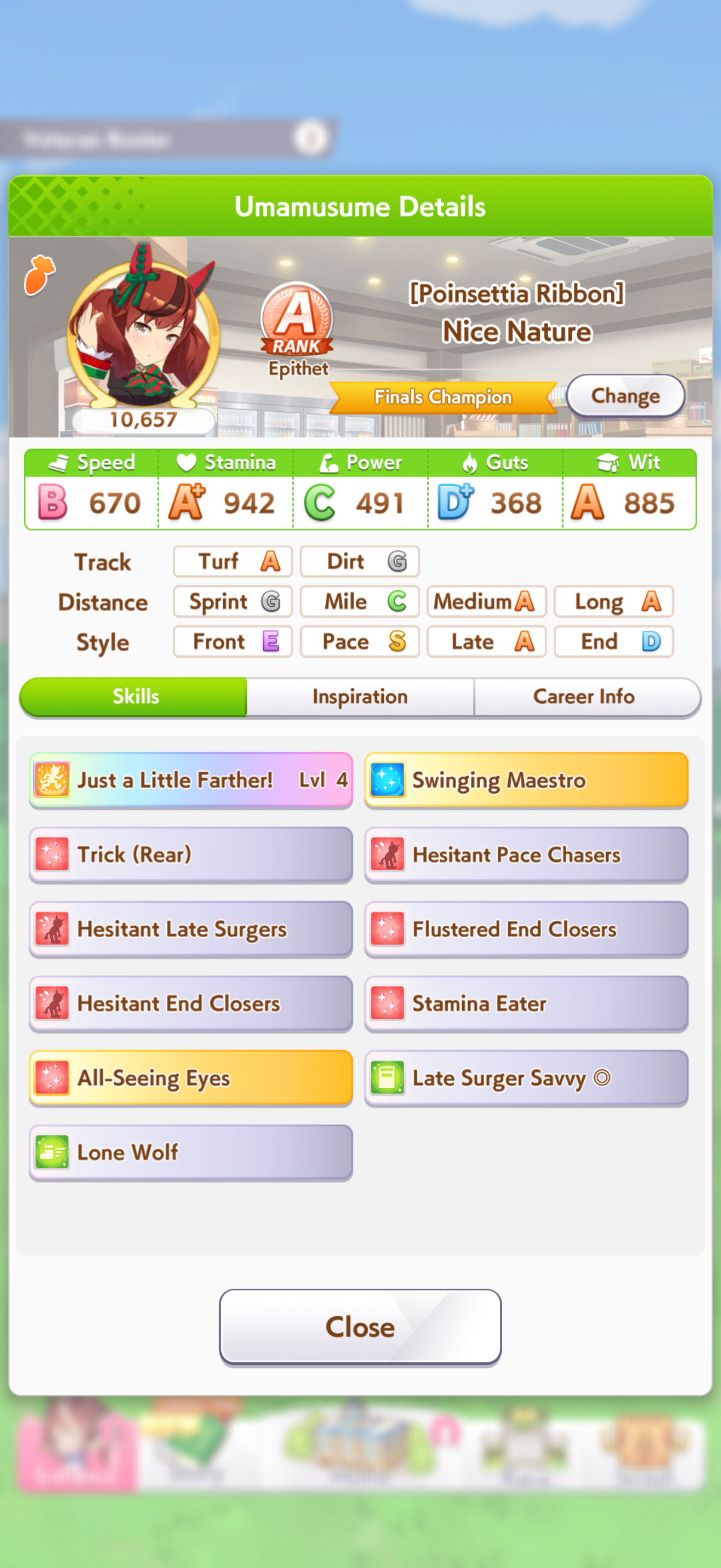The width and height of the screenshot is (721, 1568).
Task: Show Stamina Eater skill details
Action: [x=526, y=1003]
